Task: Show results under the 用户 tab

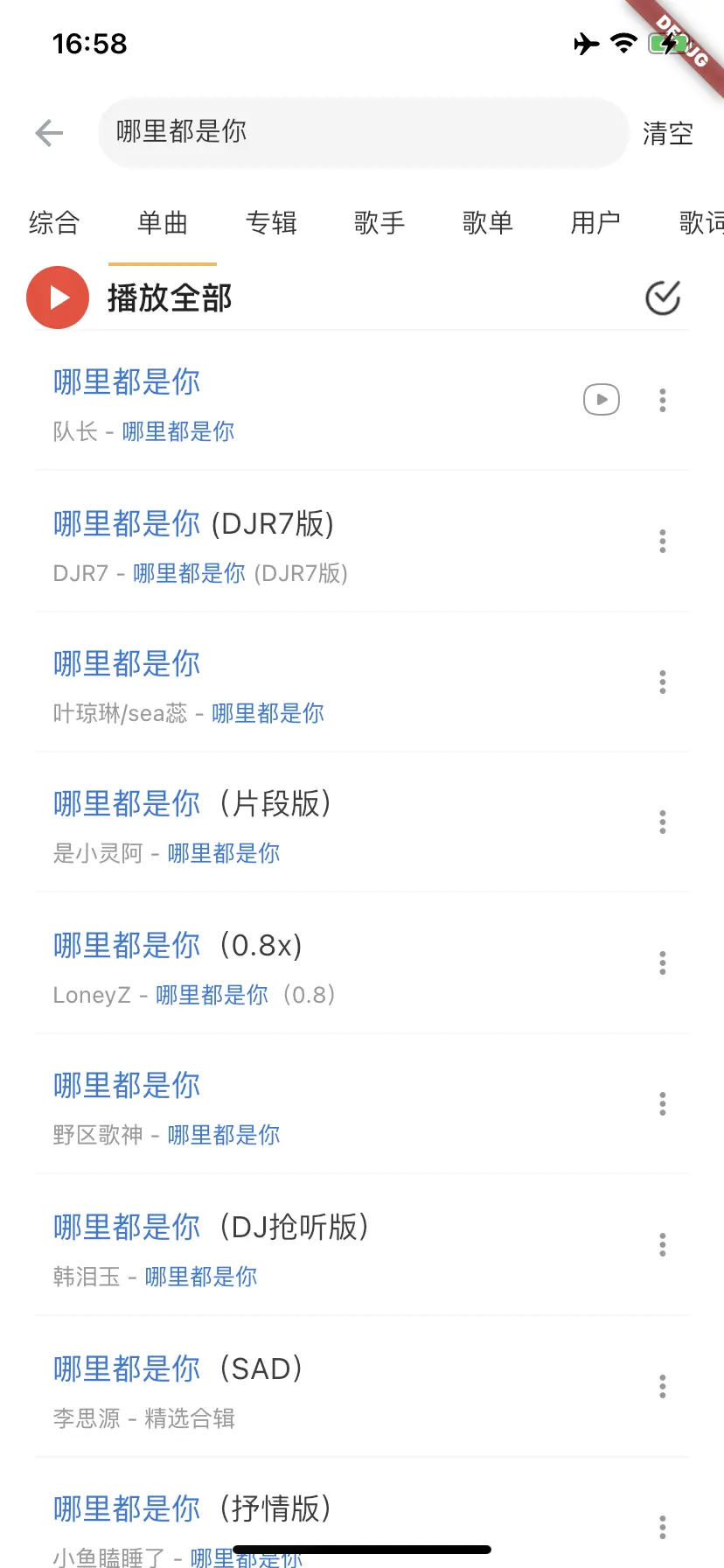Action: [x=595, y=223]
